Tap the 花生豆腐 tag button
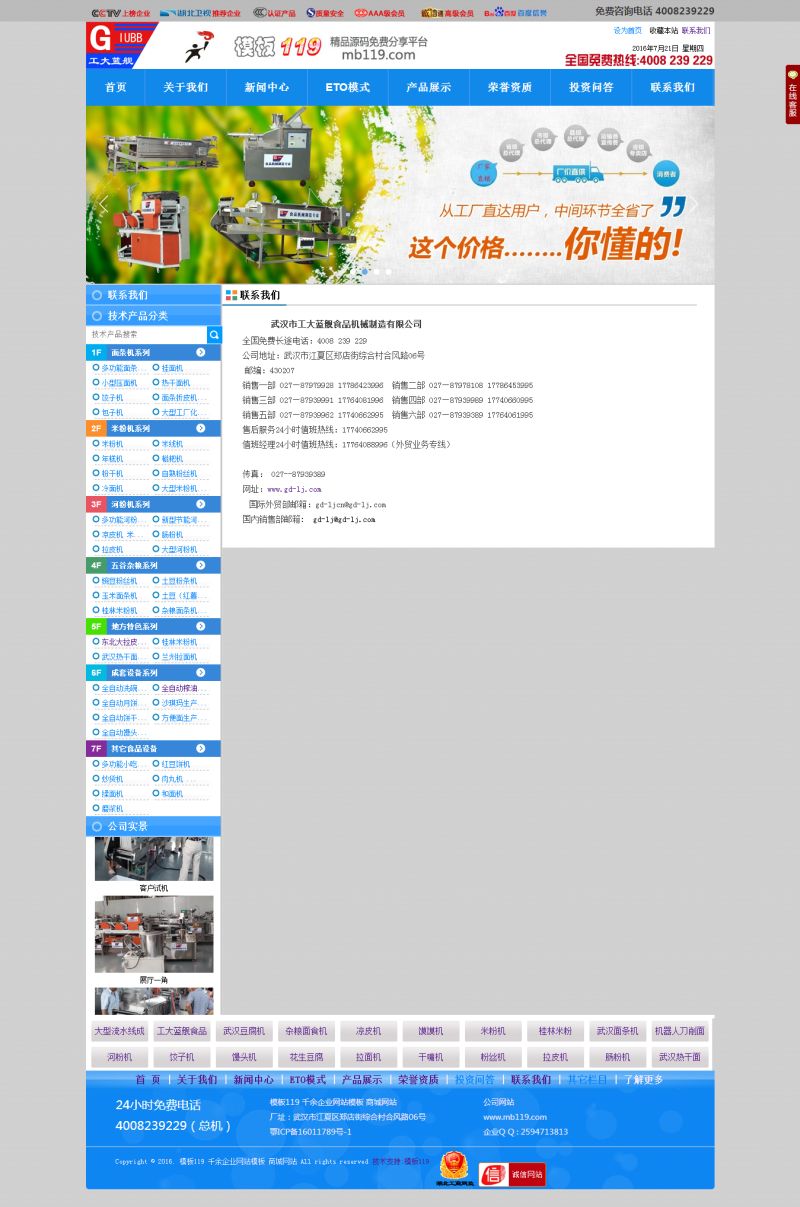 (x=306, y=1057)
